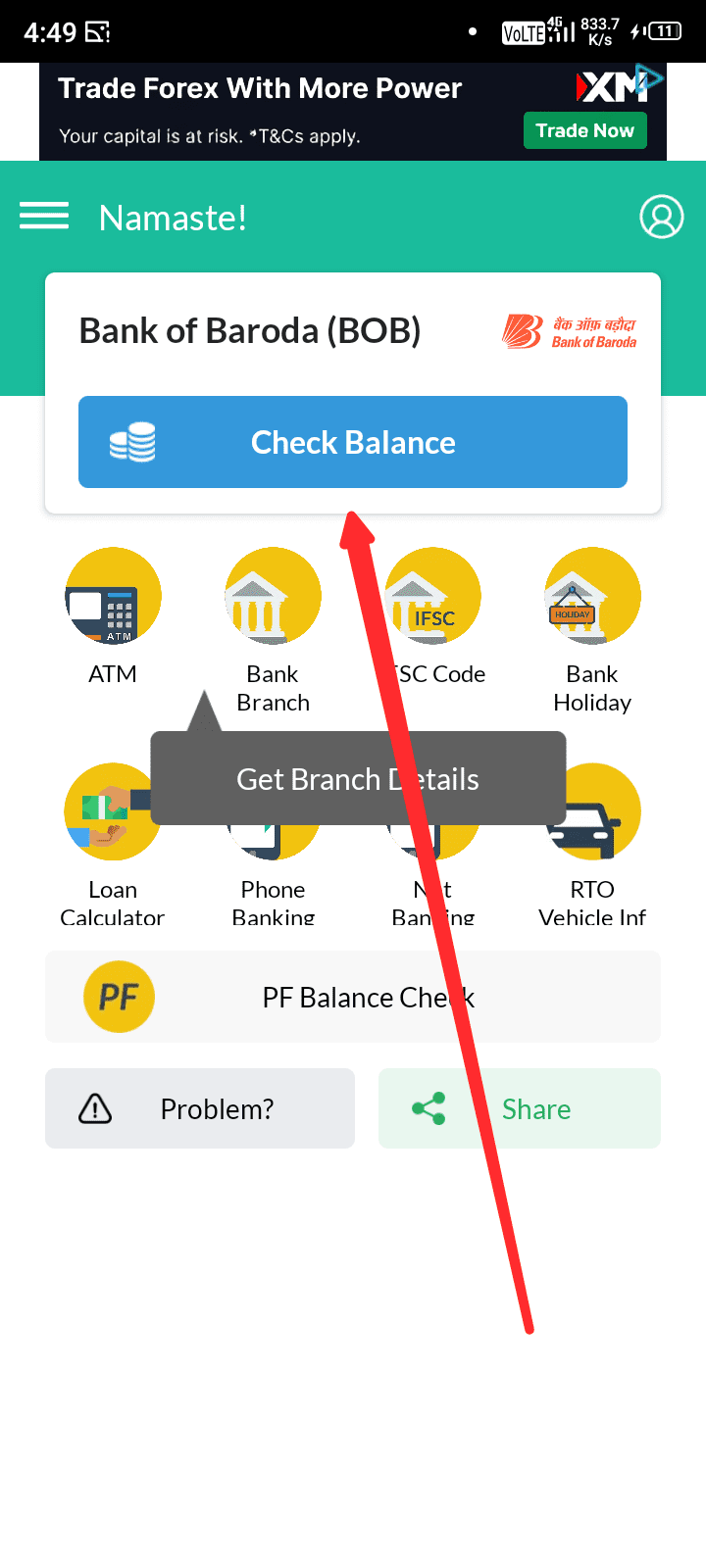This screenshot has height=1568, width=706.
Task: Look up the IFSC Code
Action: (433, 596)
